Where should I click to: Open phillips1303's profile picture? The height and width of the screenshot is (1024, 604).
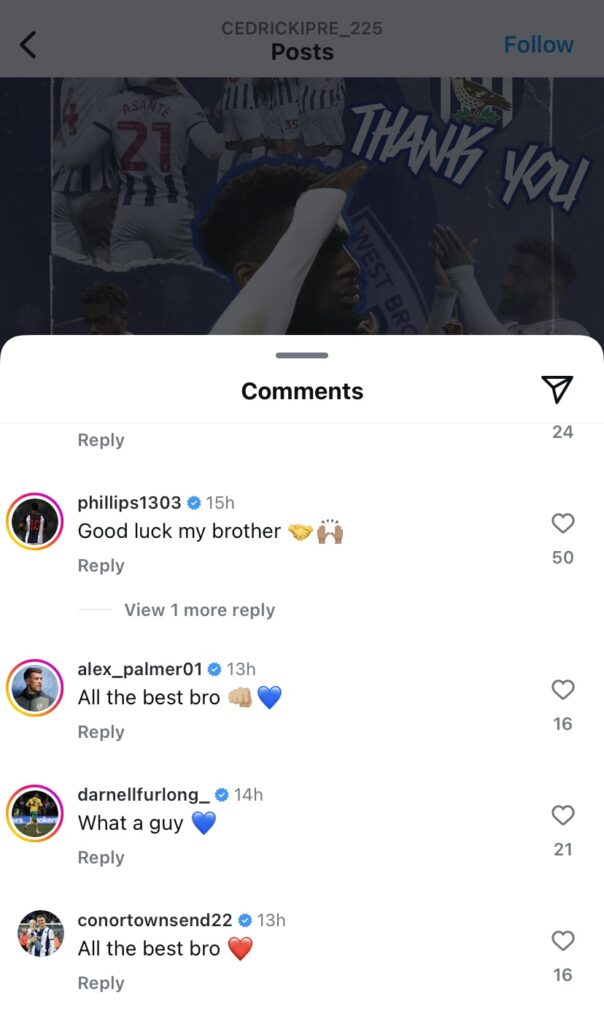(36, 522)
